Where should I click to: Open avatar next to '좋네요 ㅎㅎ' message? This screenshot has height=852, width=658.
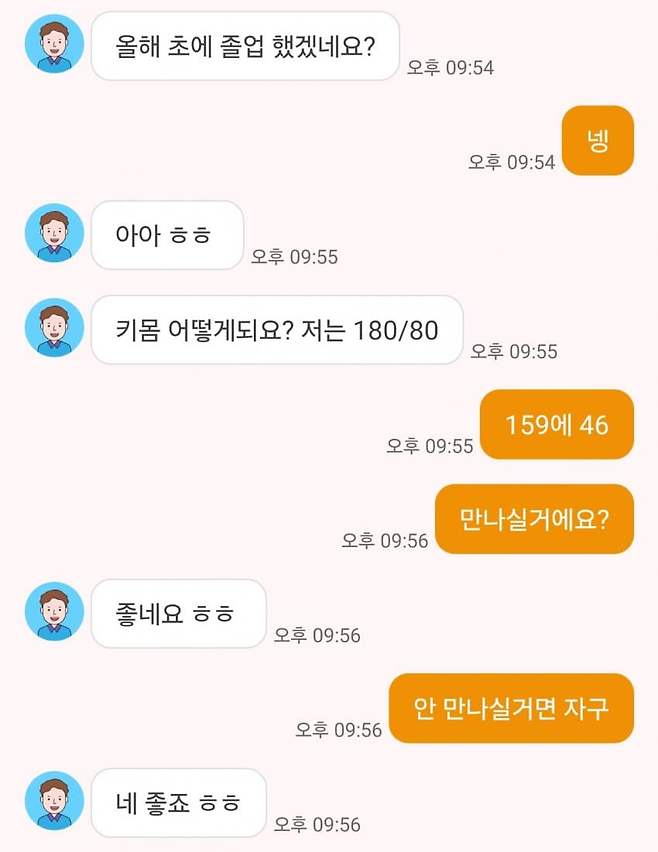point(53,611)
